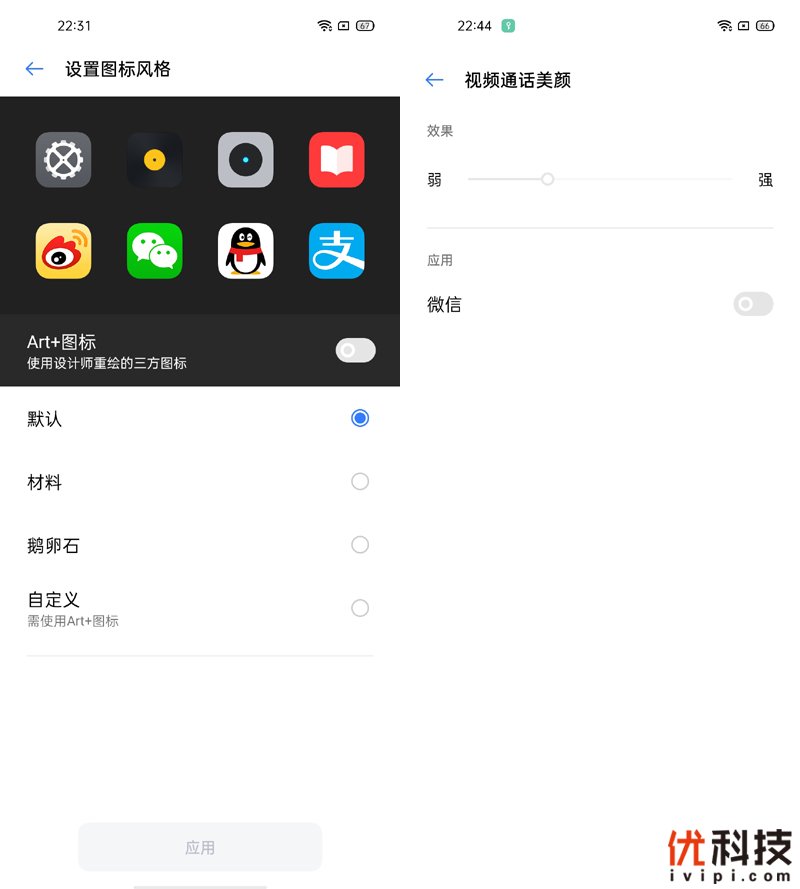
Task: Go back from 视频通话美颜 screen
Action: (x=434, y=80)
